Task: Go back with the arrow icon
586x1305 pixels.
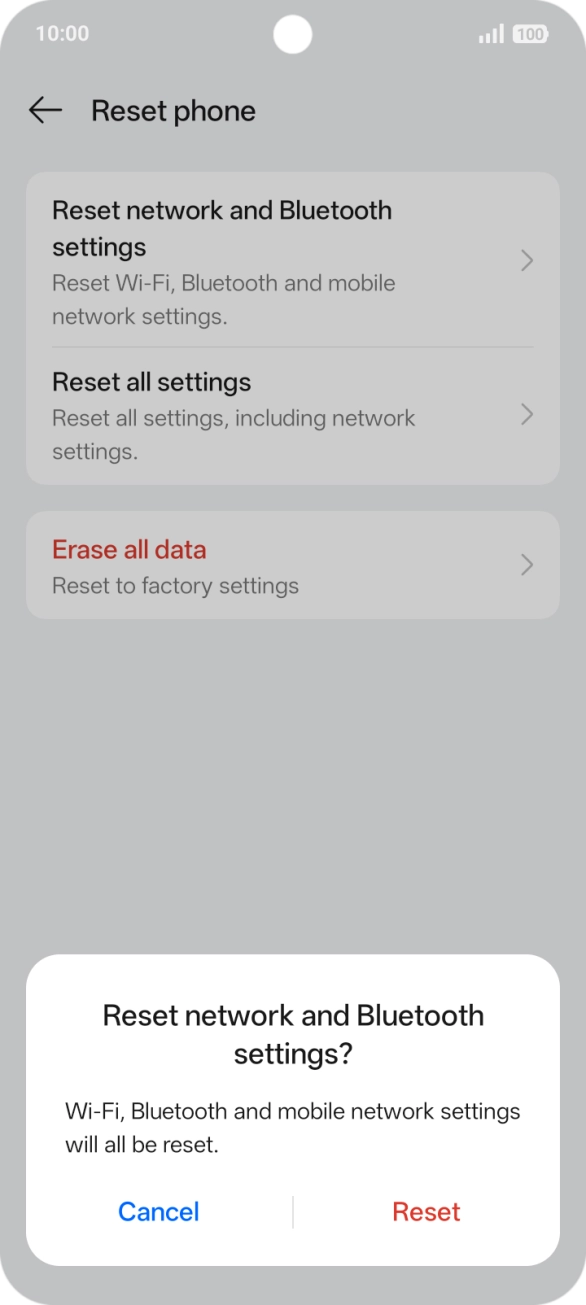Action: pyautogui.click(x=46, y=110)
